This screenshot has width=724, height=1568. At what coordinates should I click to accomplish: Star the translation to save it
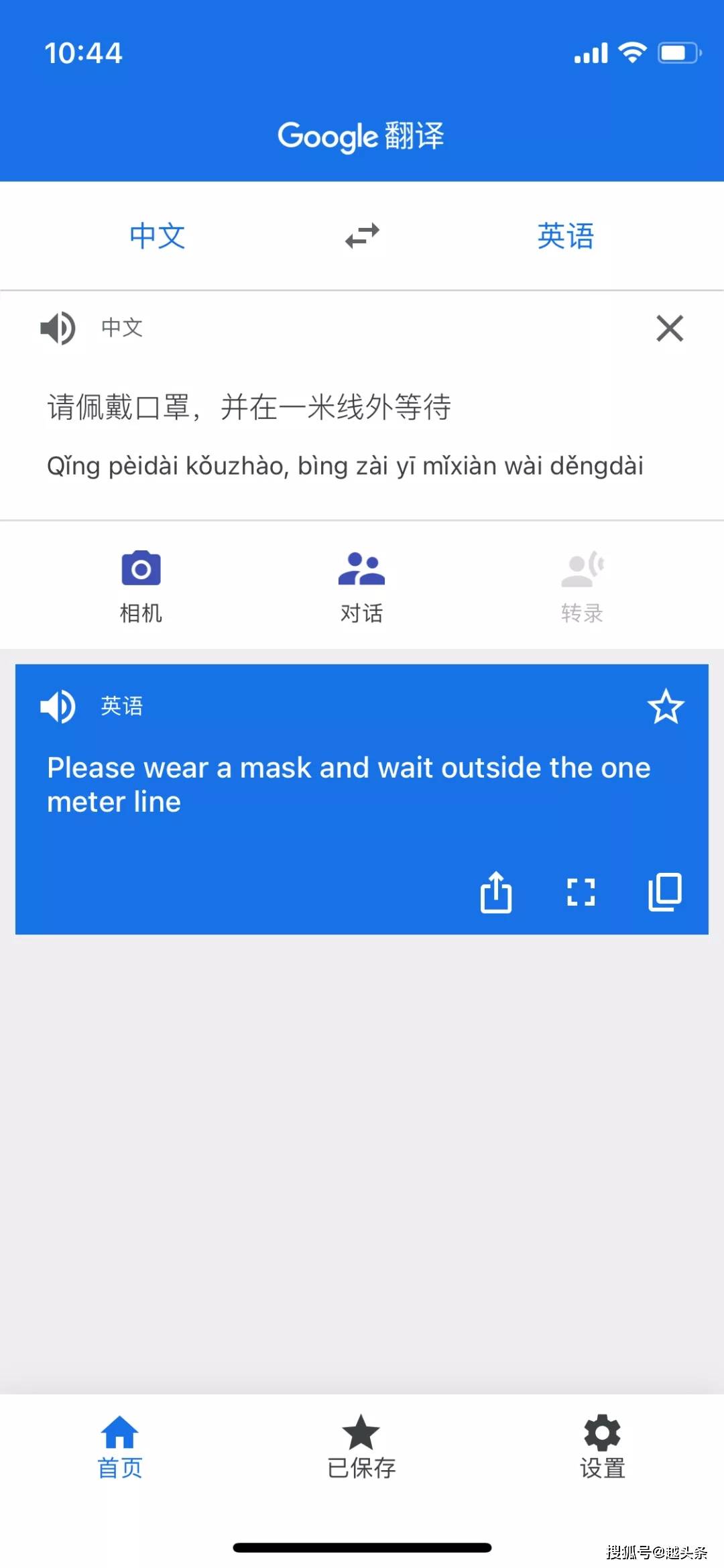665,707
